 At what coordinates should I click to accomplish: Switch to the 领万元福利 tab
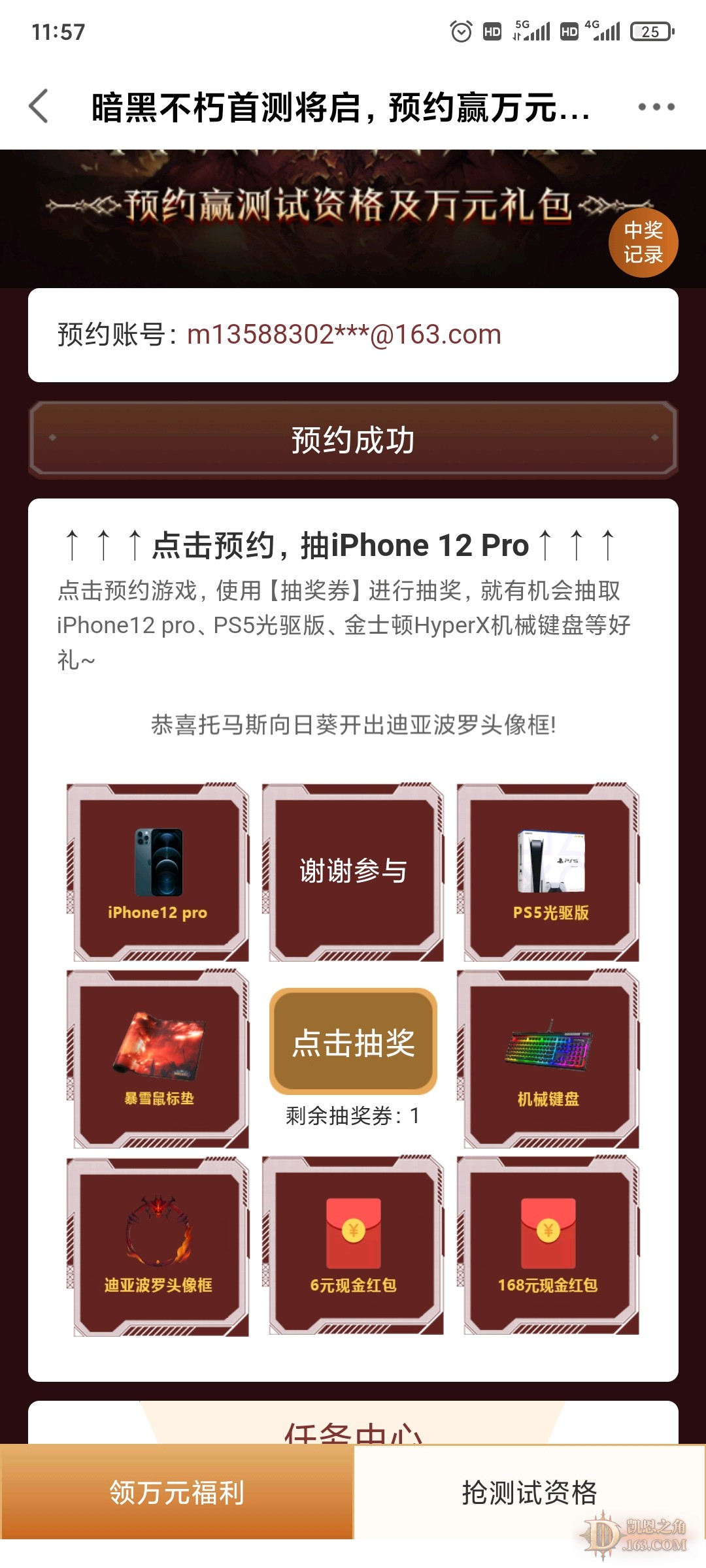(176, 1493)
